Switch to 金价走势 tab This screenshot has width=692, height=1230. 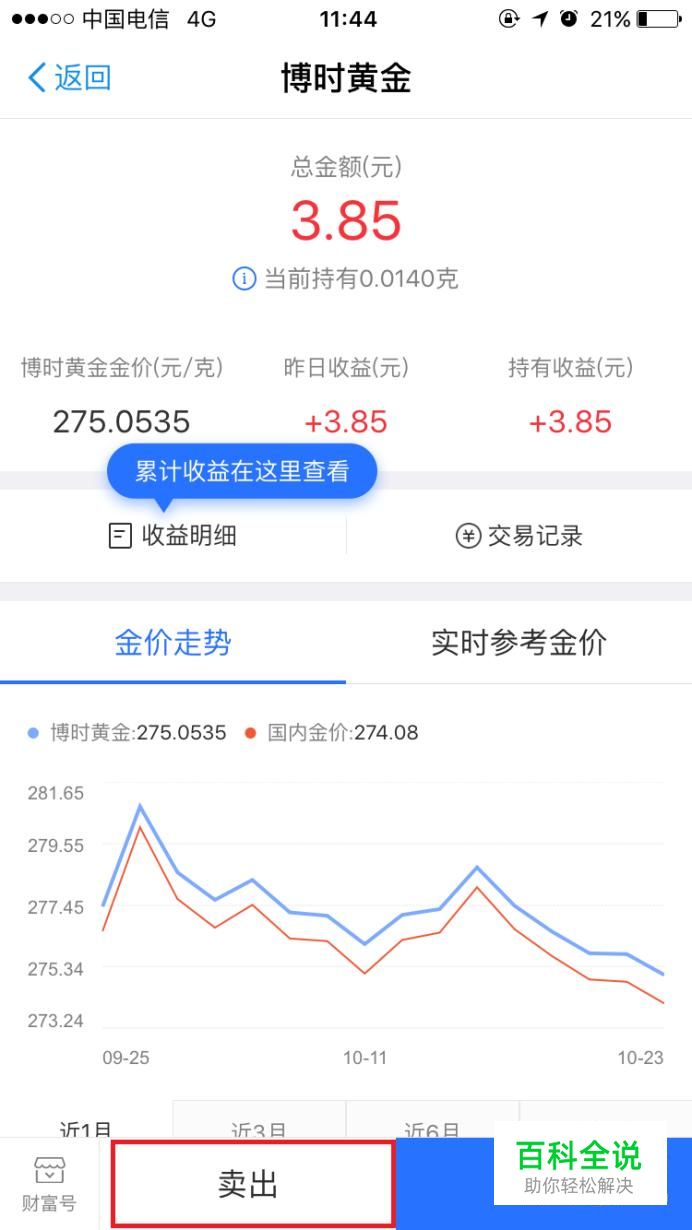173,643
